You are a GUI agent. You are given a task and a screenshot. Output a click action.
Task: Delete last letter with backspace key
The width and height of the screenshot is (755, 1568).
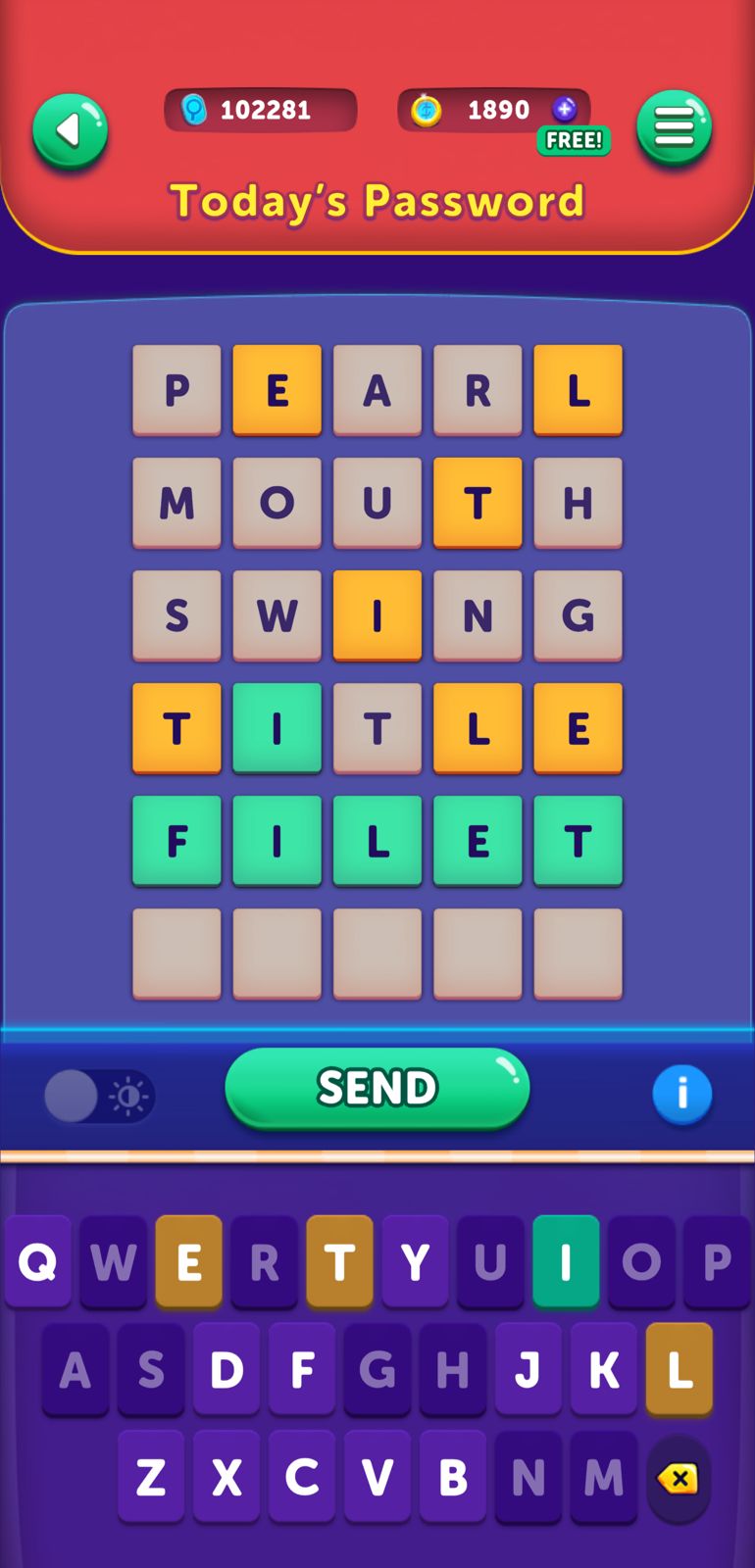click(678, 1477)
